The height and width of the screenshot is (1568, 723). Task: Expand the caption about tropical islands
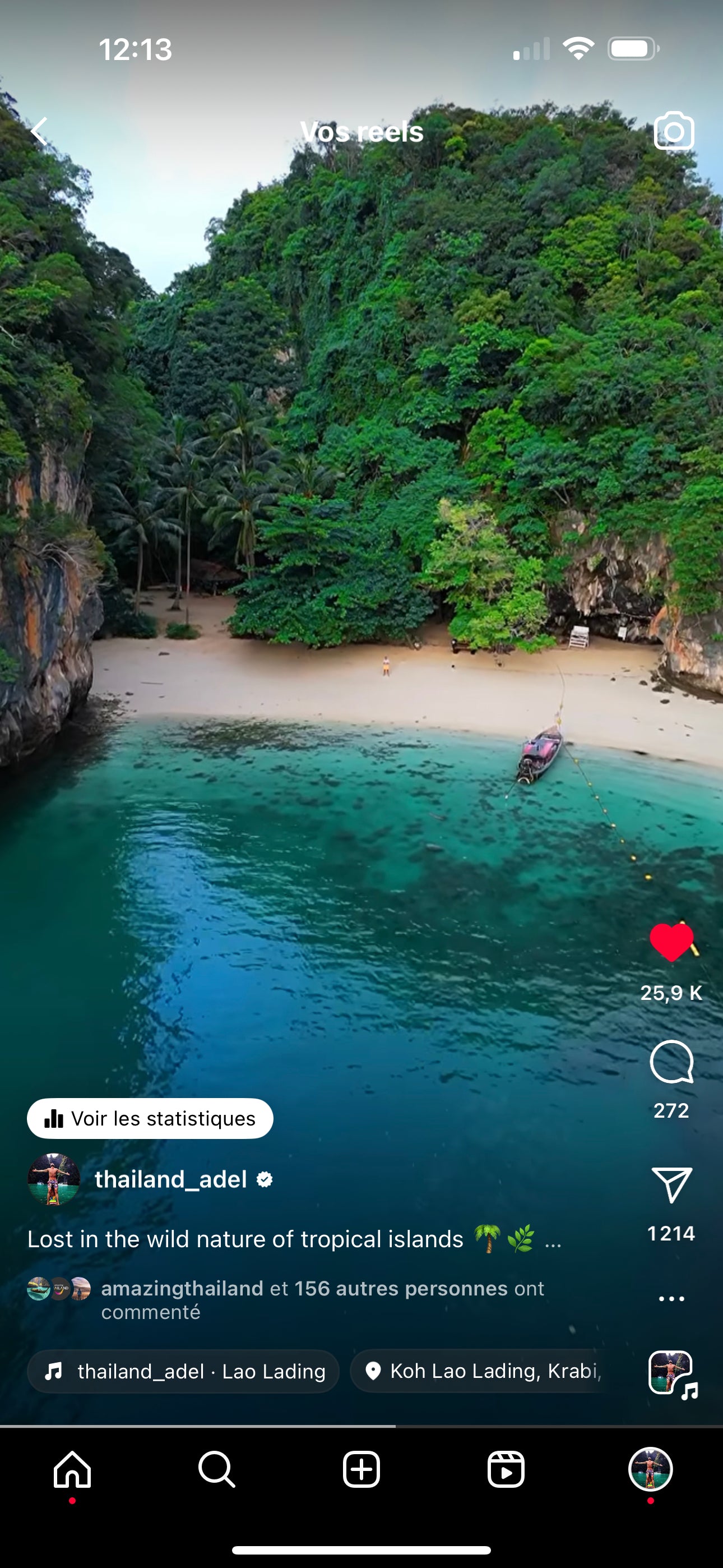553,1240
